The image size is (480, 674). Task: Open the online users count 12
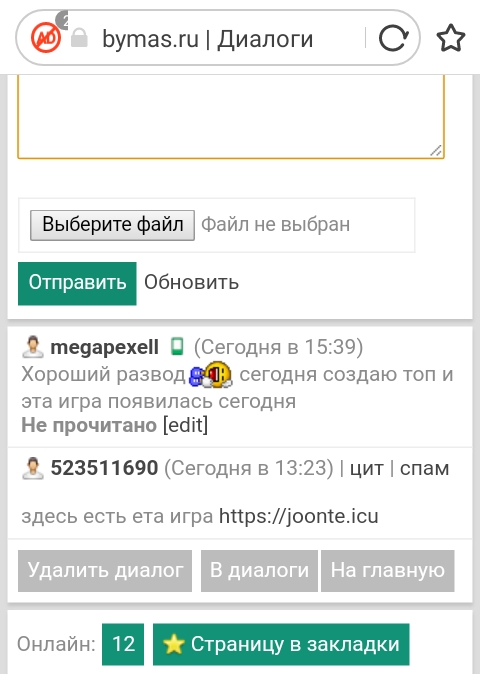pyautogui.click(x=123, y=644)
